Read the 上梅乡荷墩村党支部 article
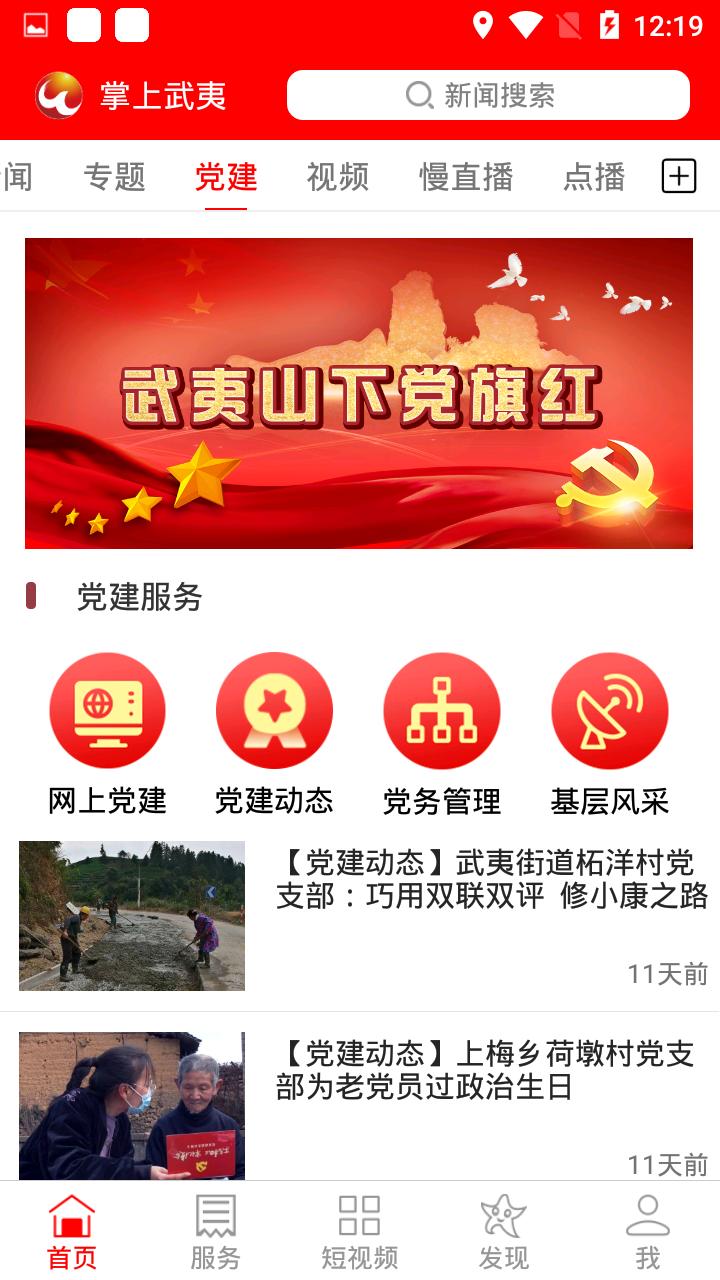Image resolution: width=720 pixels, height=1280 pixels. [360, 1102]
